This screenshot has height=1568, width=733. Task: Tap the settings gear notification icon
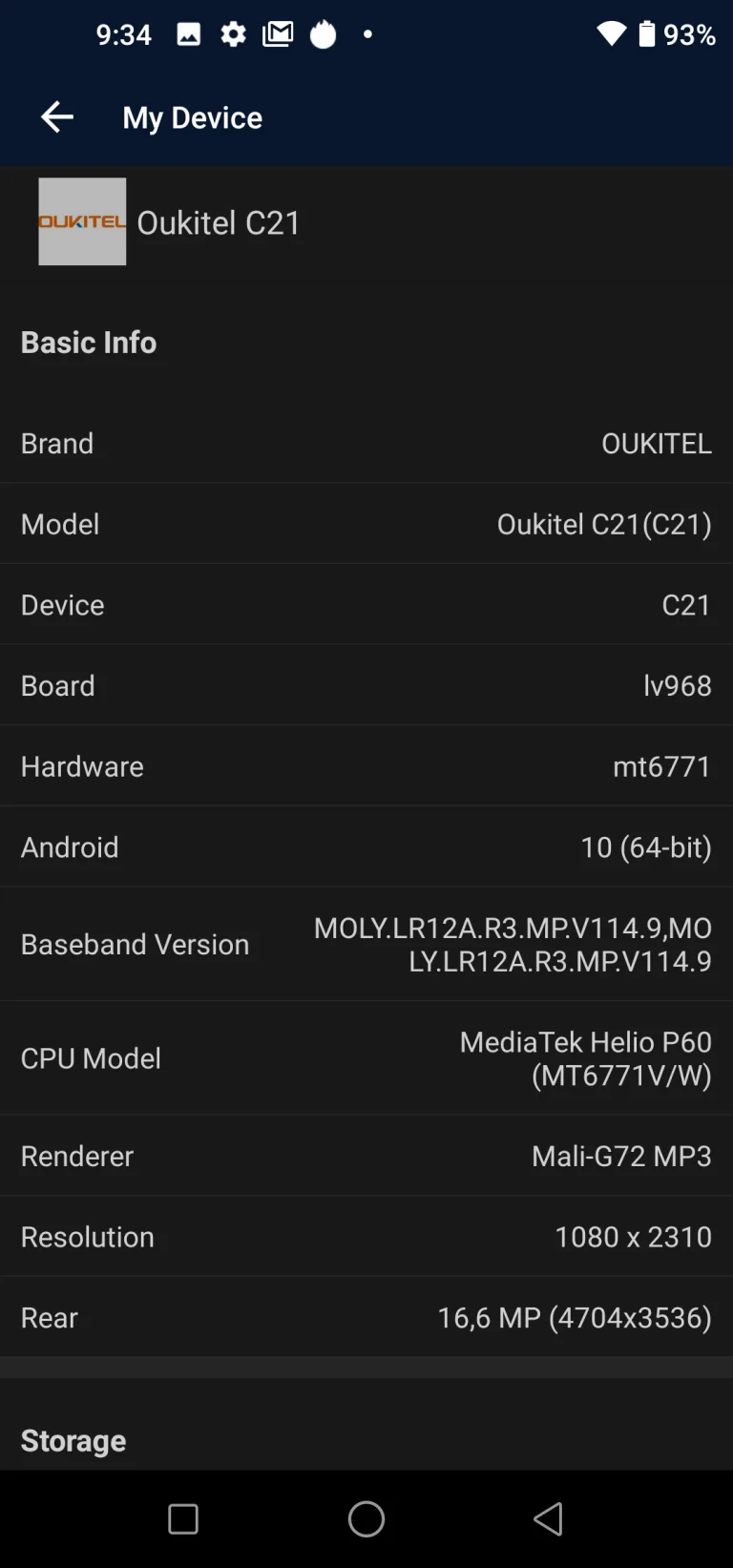pos(233,33)
